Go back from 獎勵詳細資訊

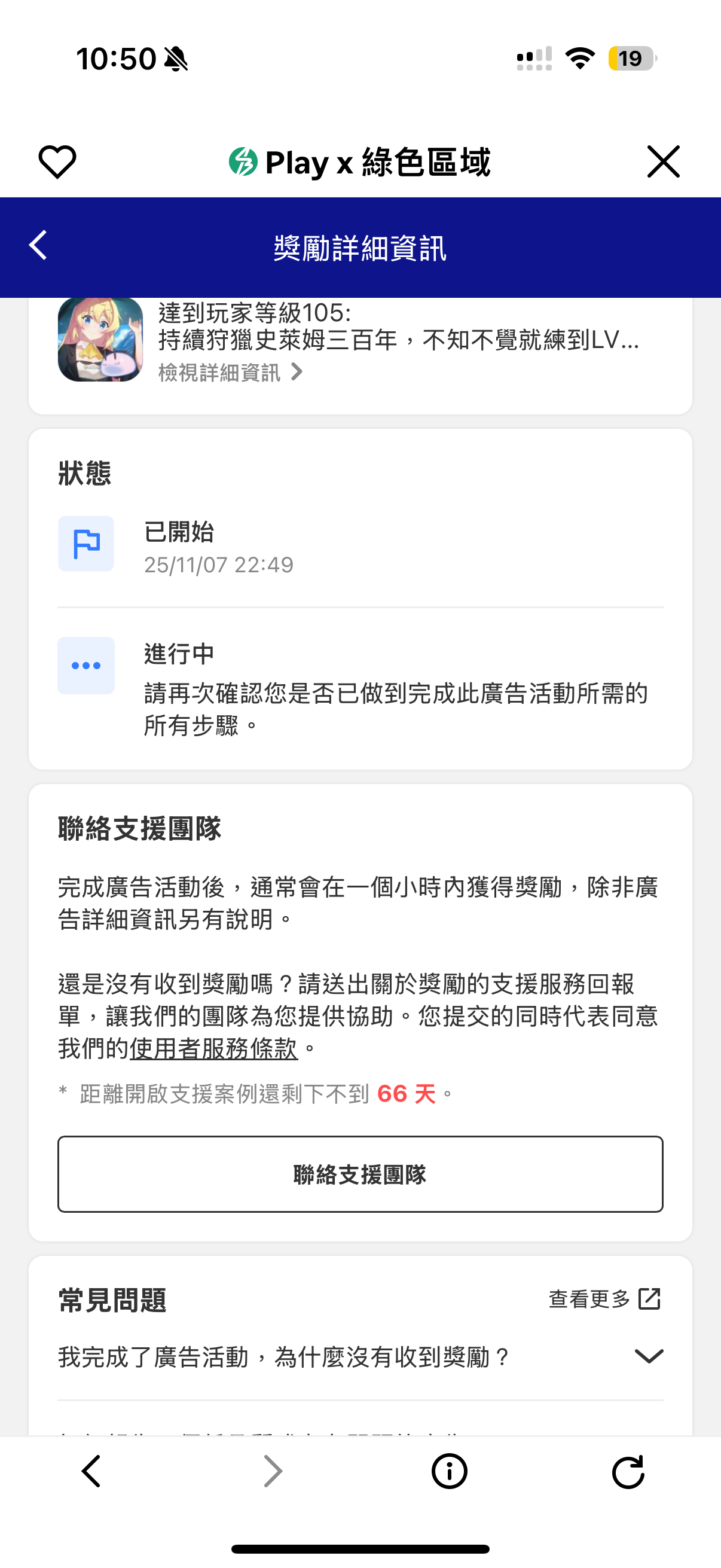tap(38, 245)
